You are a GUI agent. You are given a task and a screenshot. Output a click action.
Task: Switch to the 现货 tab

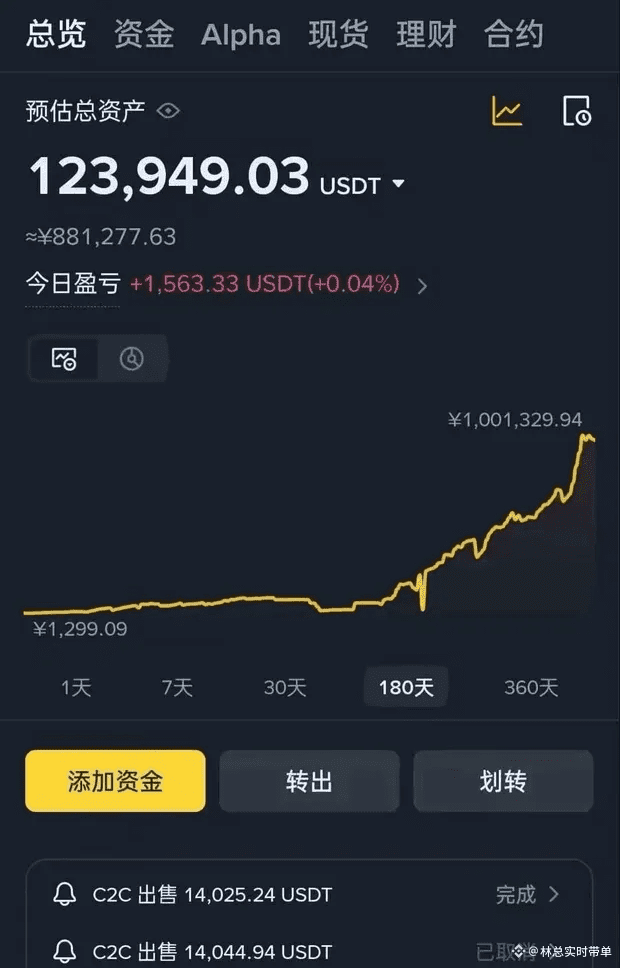click(338, 35)
